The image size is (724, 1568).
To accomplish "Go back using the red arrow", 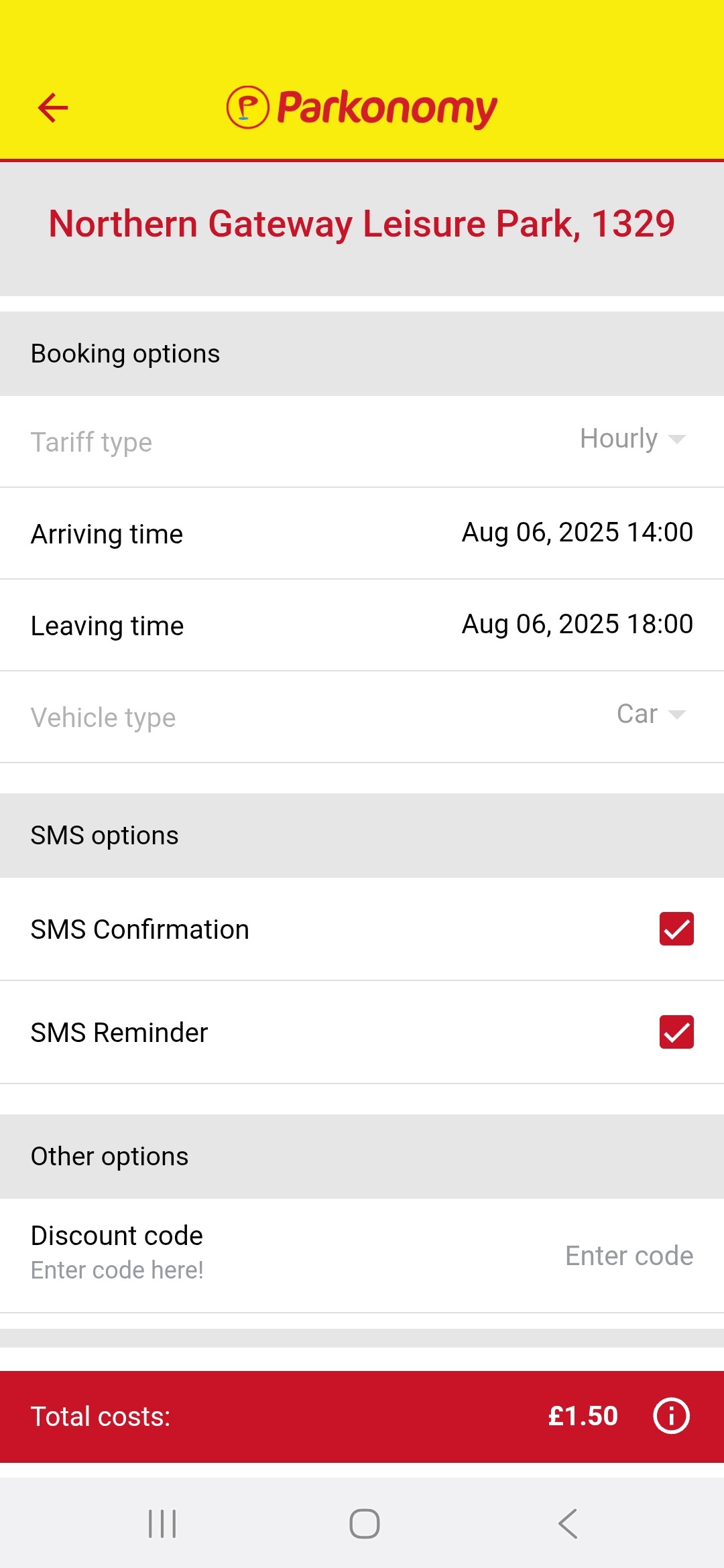I will point(53,108).
